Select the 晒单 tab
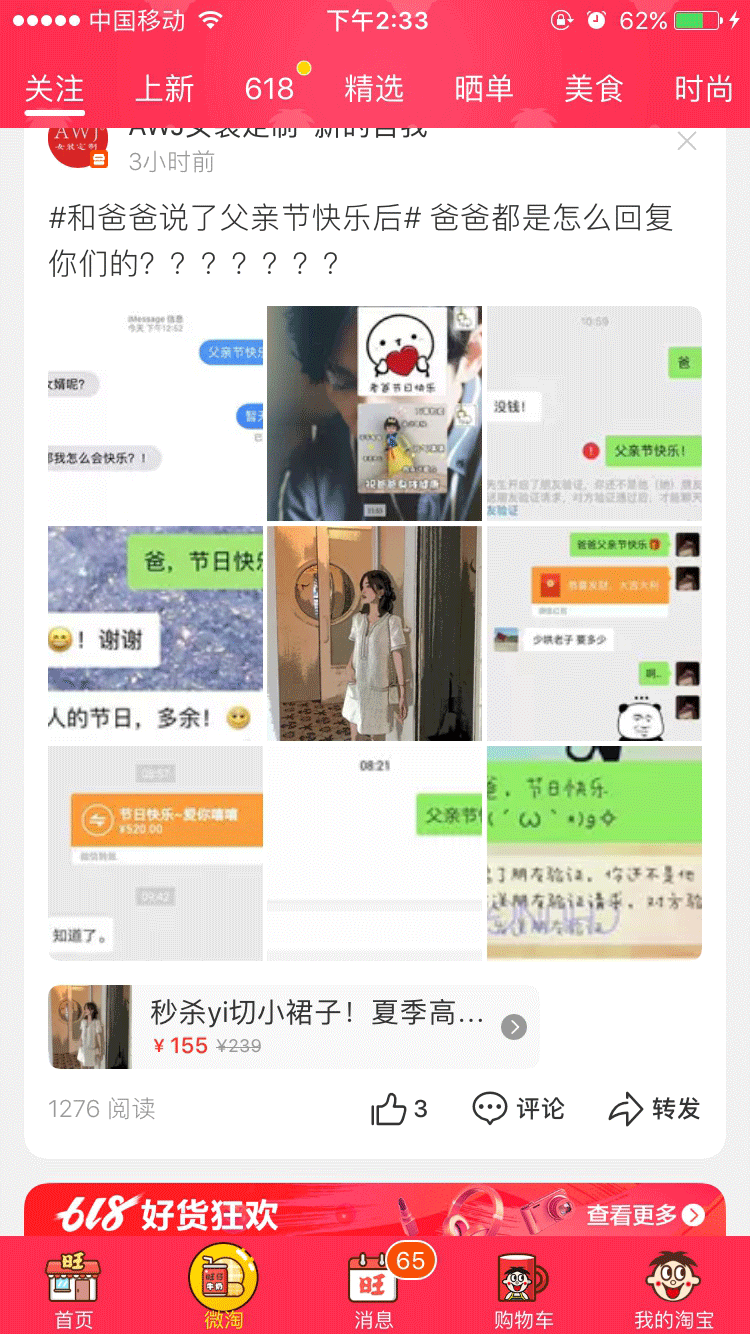The height and width of the screenshot is (1334, 750). tap(484, 90)
